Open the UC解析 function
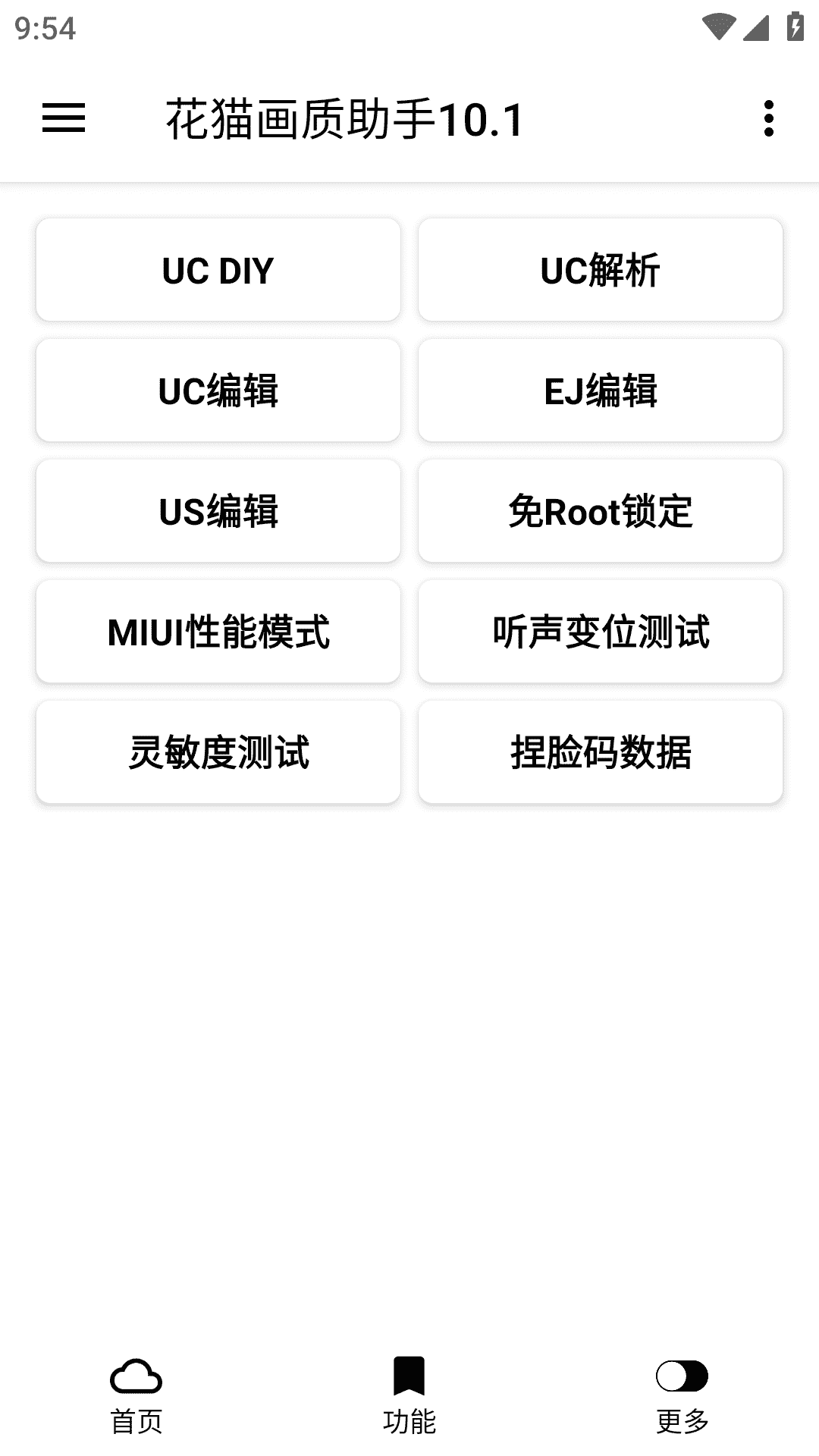819x1456 pixels. 601,270
